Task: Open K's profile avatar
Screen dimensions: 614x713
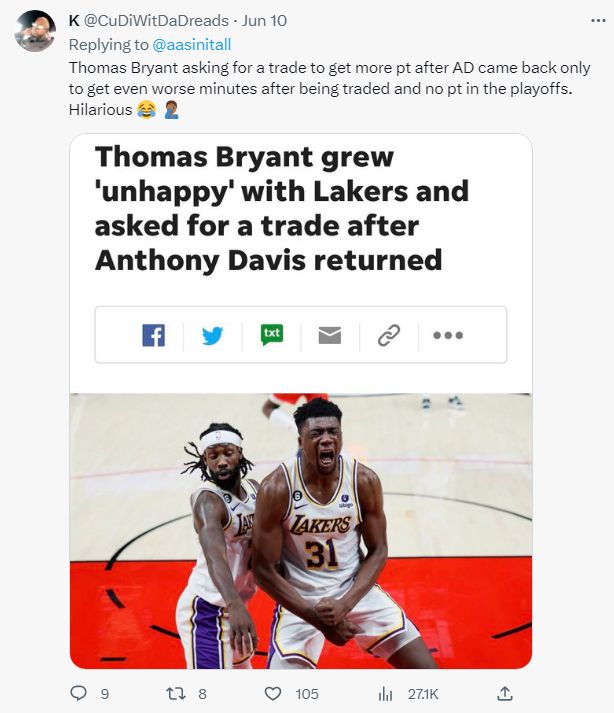Action: (35, 31)
